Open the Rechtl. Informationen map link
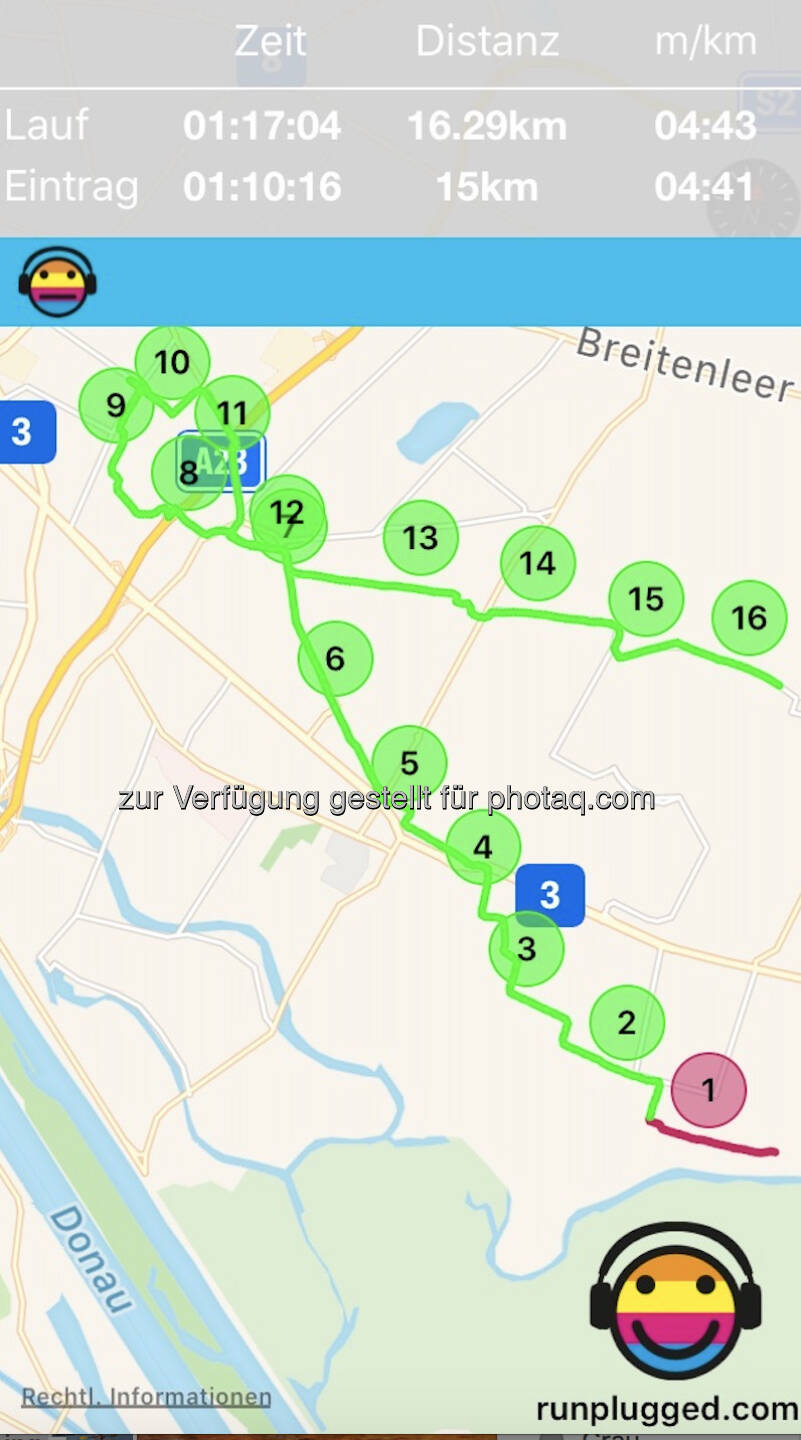Image resolution: width=801 pixels, height=1440 pixels. click(146, 1396)
